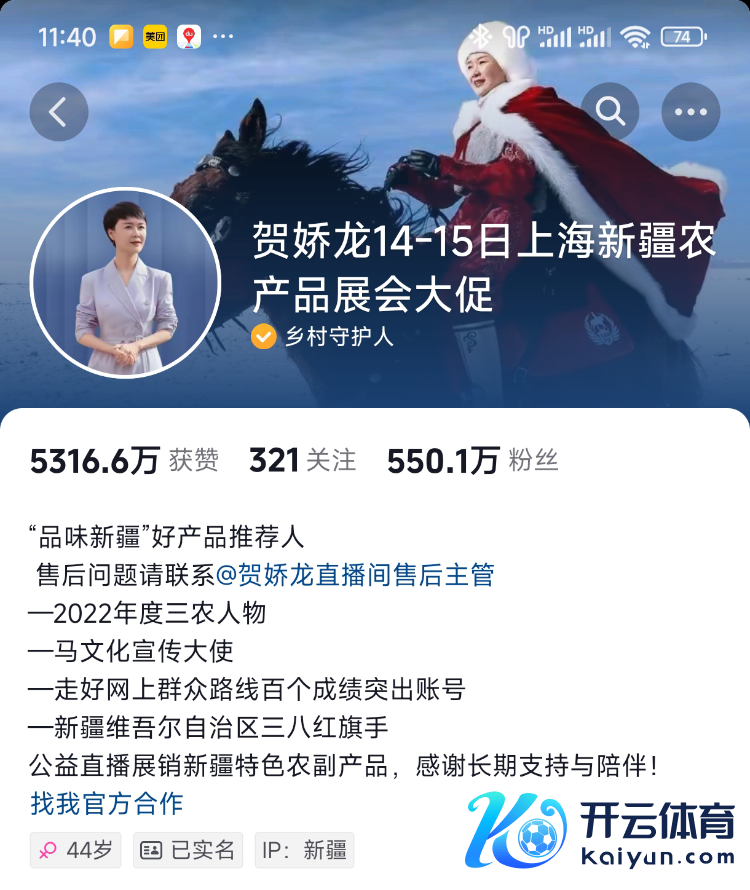Open the three-dot overflow menu
Viewport: 750px width, 890px height.
[690, 112]
